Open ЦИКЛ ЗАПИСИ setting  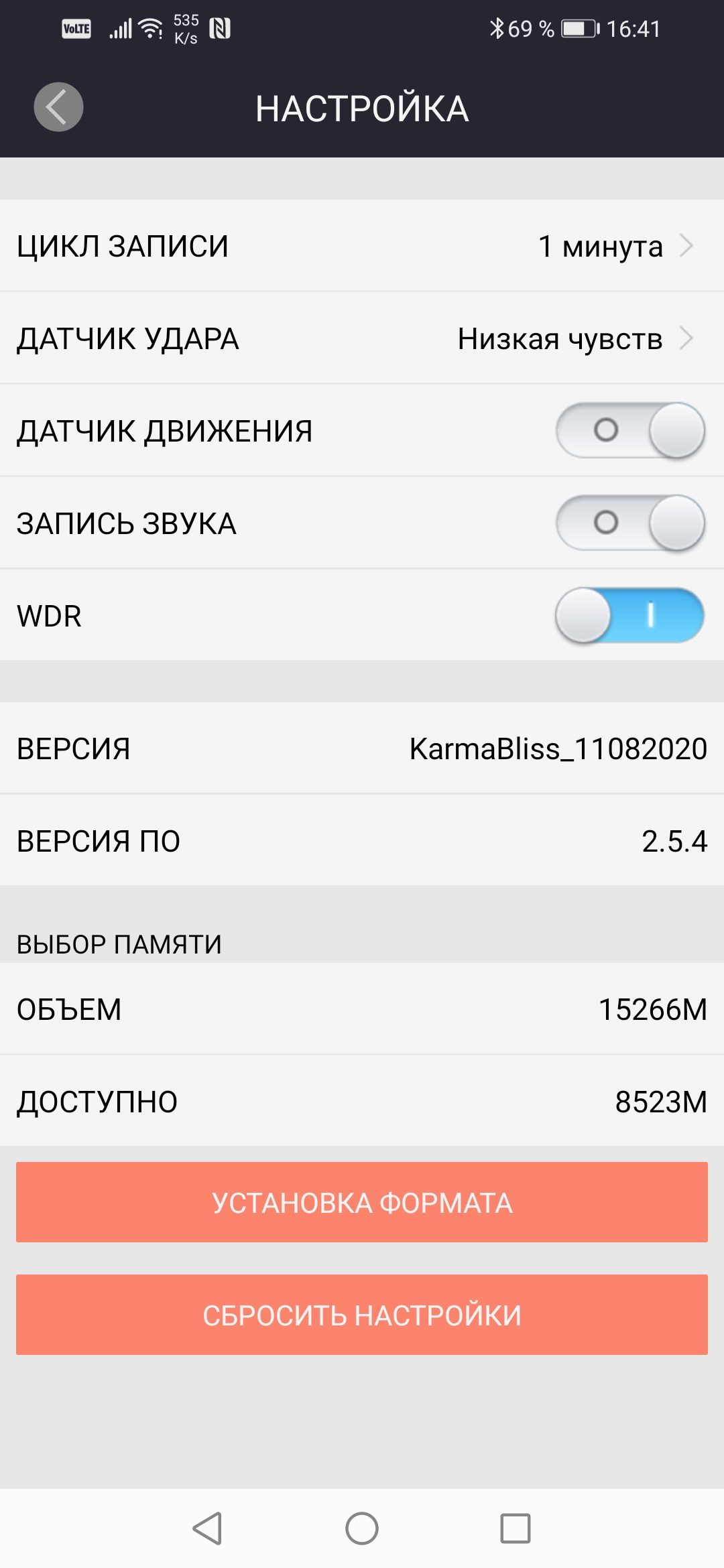(362, 246)
